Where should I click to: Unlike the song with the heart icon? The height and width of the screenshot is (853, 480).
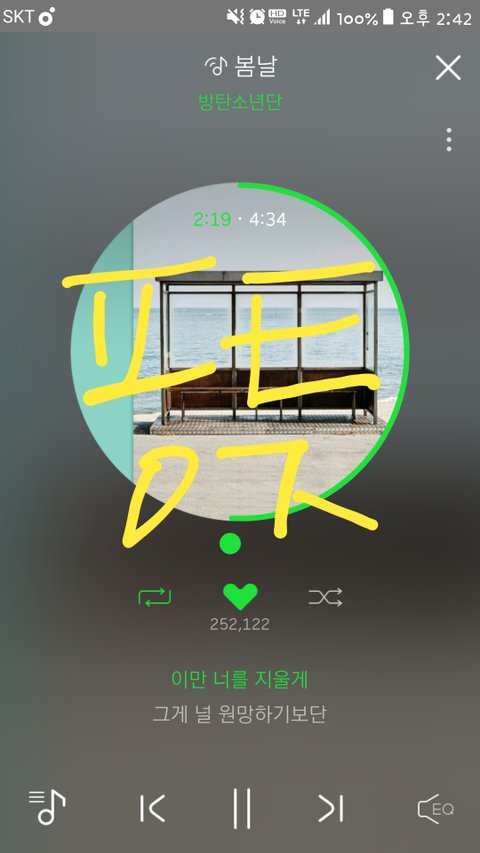[240, 597]
